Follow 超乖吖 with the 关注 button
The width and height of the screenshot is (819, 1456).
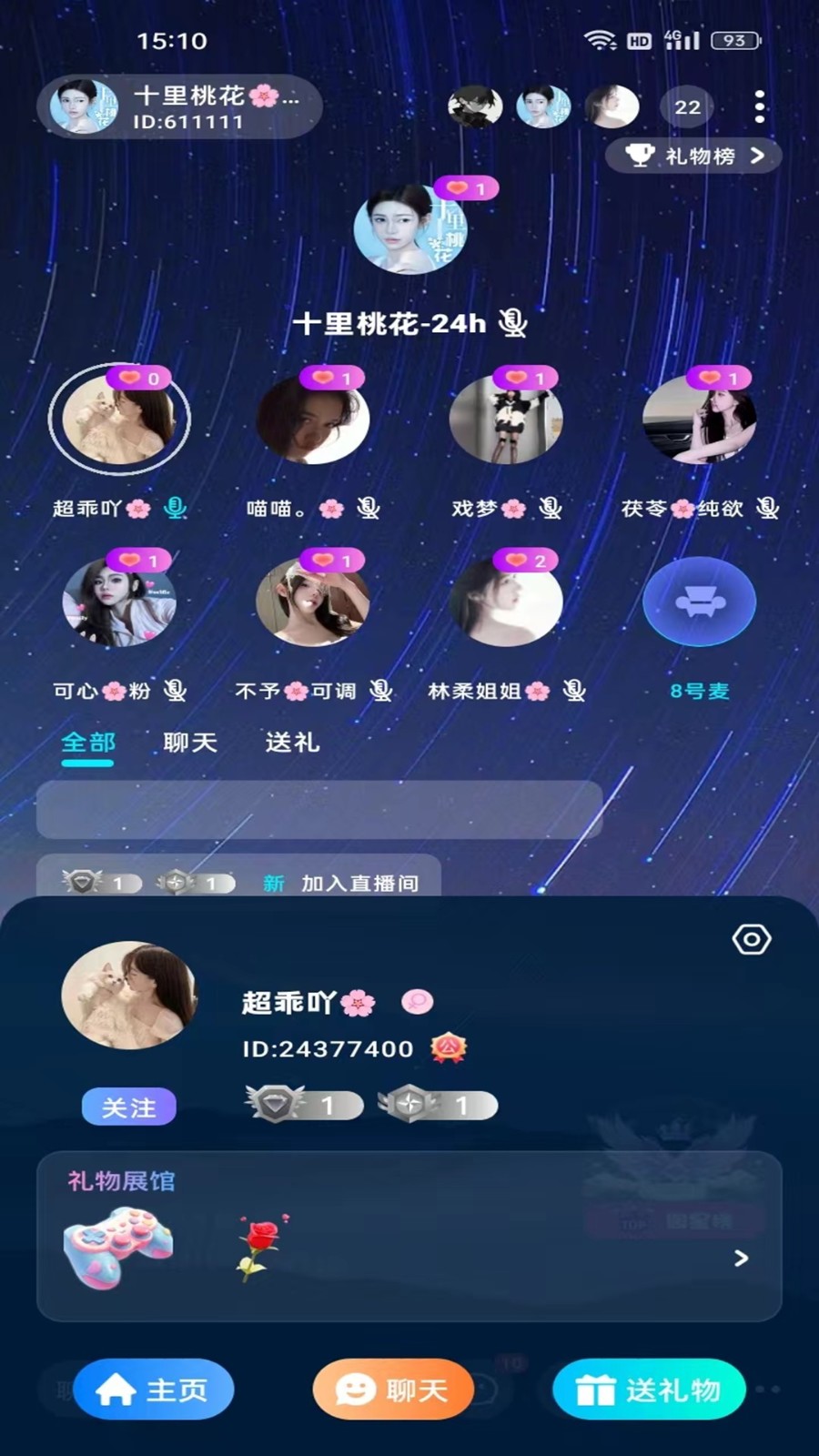(x=128, y=1107)
